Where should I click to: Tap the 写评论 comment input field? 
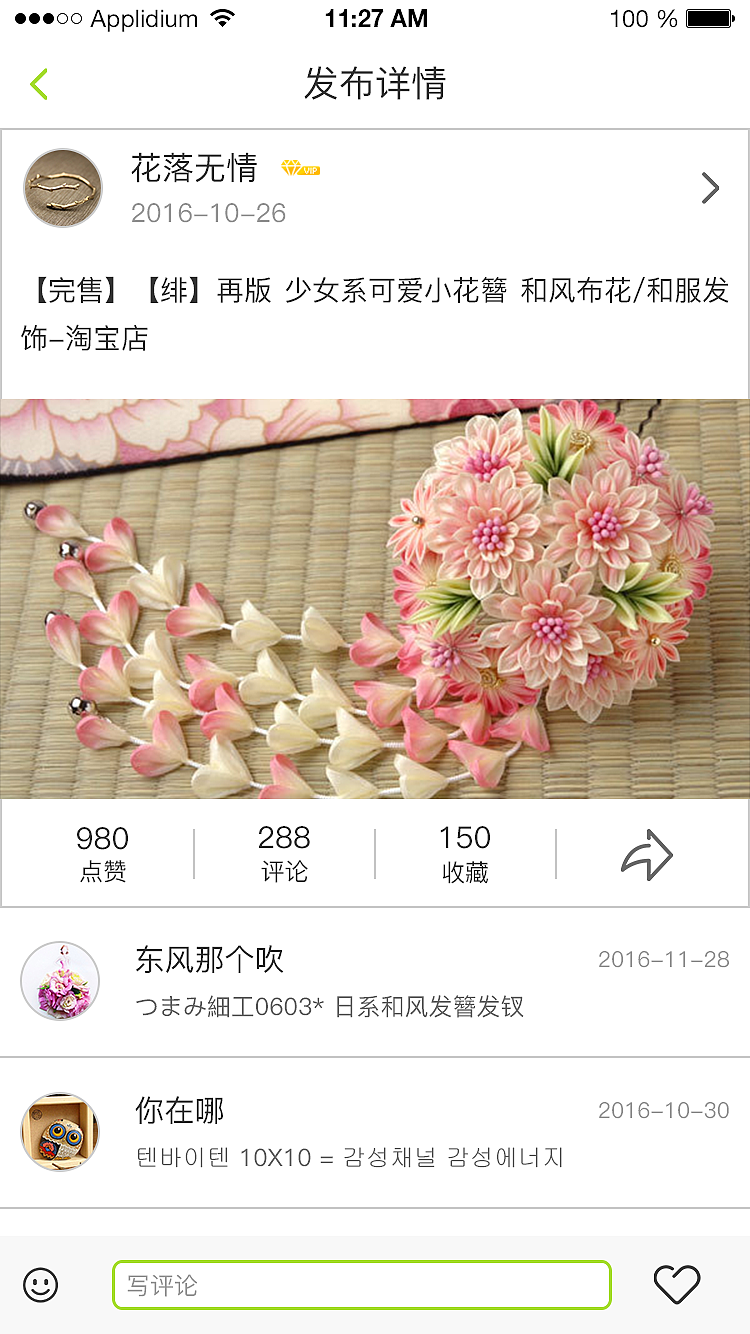coord(362,1284)
